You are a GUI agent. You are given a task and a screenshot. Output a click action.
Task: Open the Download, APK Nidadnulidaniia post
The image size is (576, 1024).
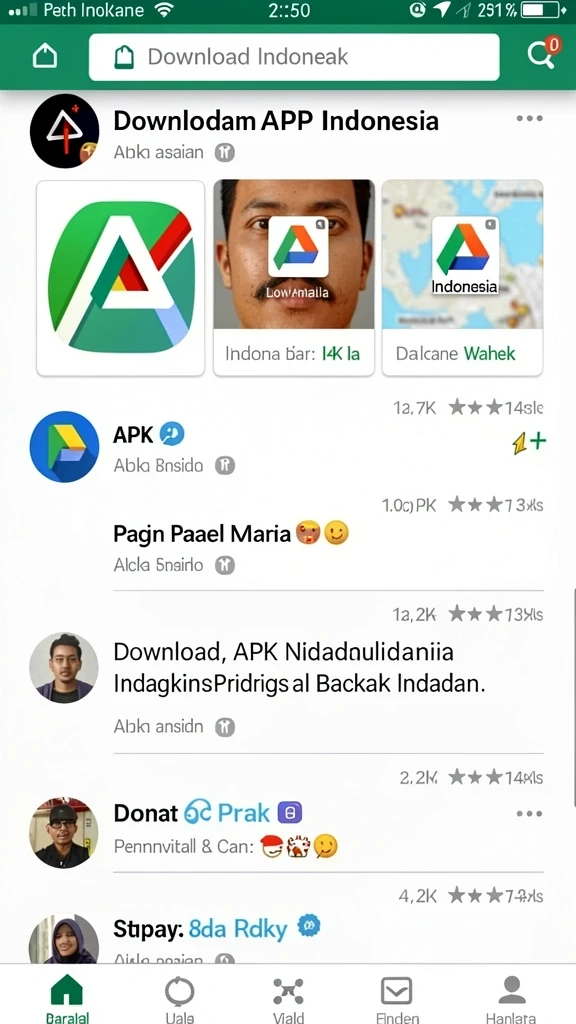click(x=287, y=684)
